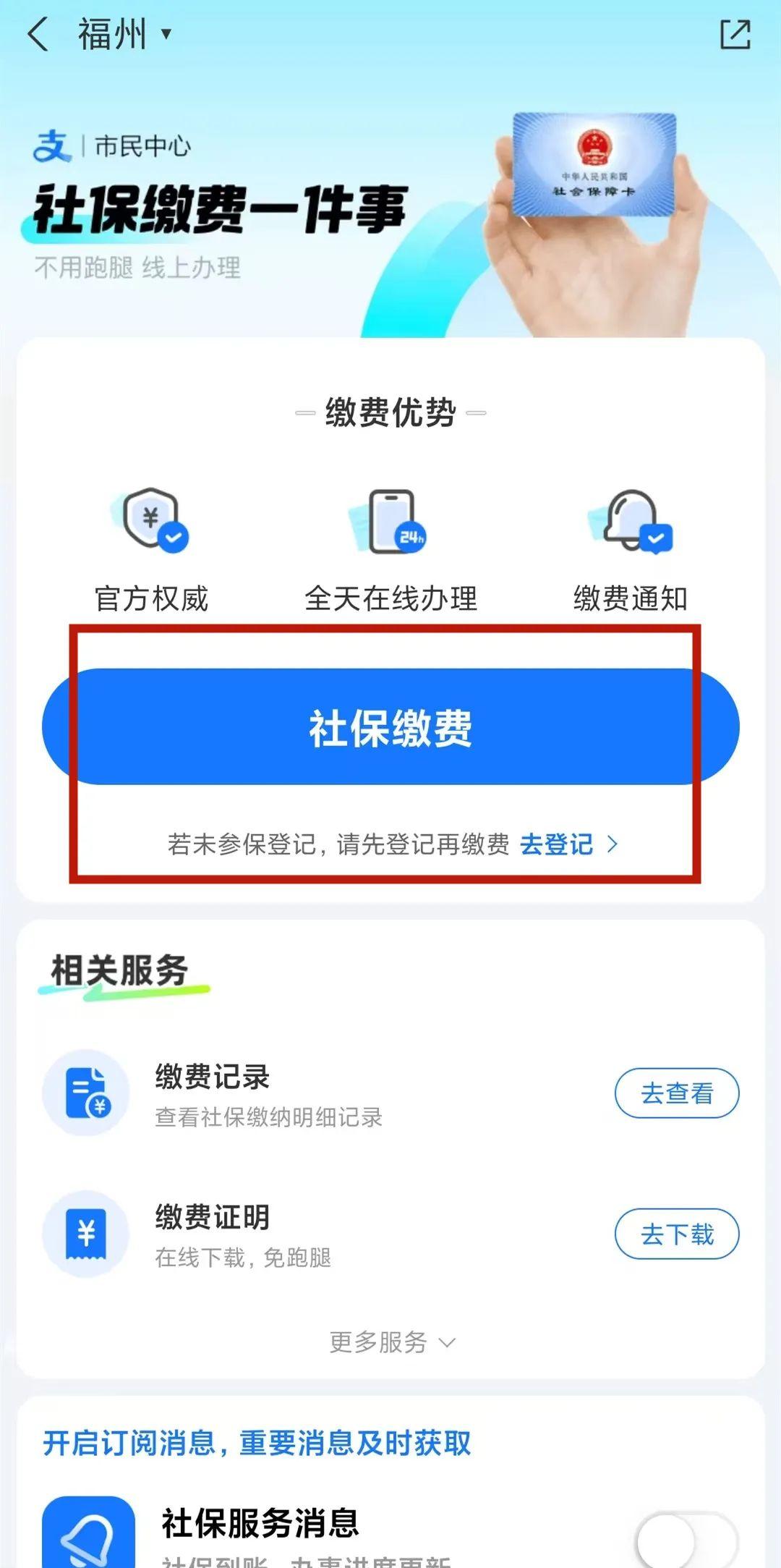Viewport: 781px width, 1568px height.
Task: Tap 去查看 for 缴费记录
Action: 676,1093
